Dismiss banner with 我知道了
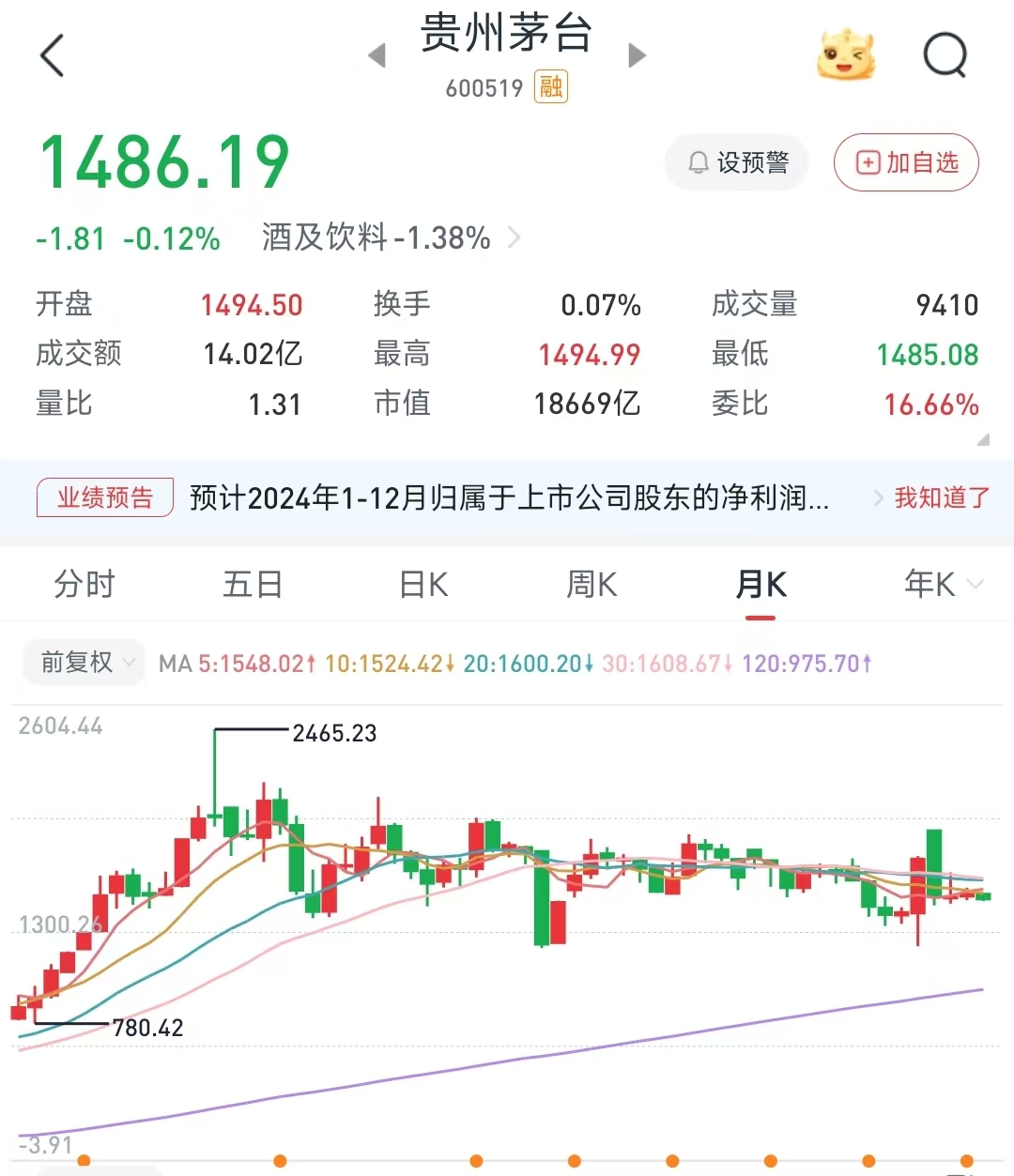This screenshot has height=1176, width=1014. click(942, 497)
